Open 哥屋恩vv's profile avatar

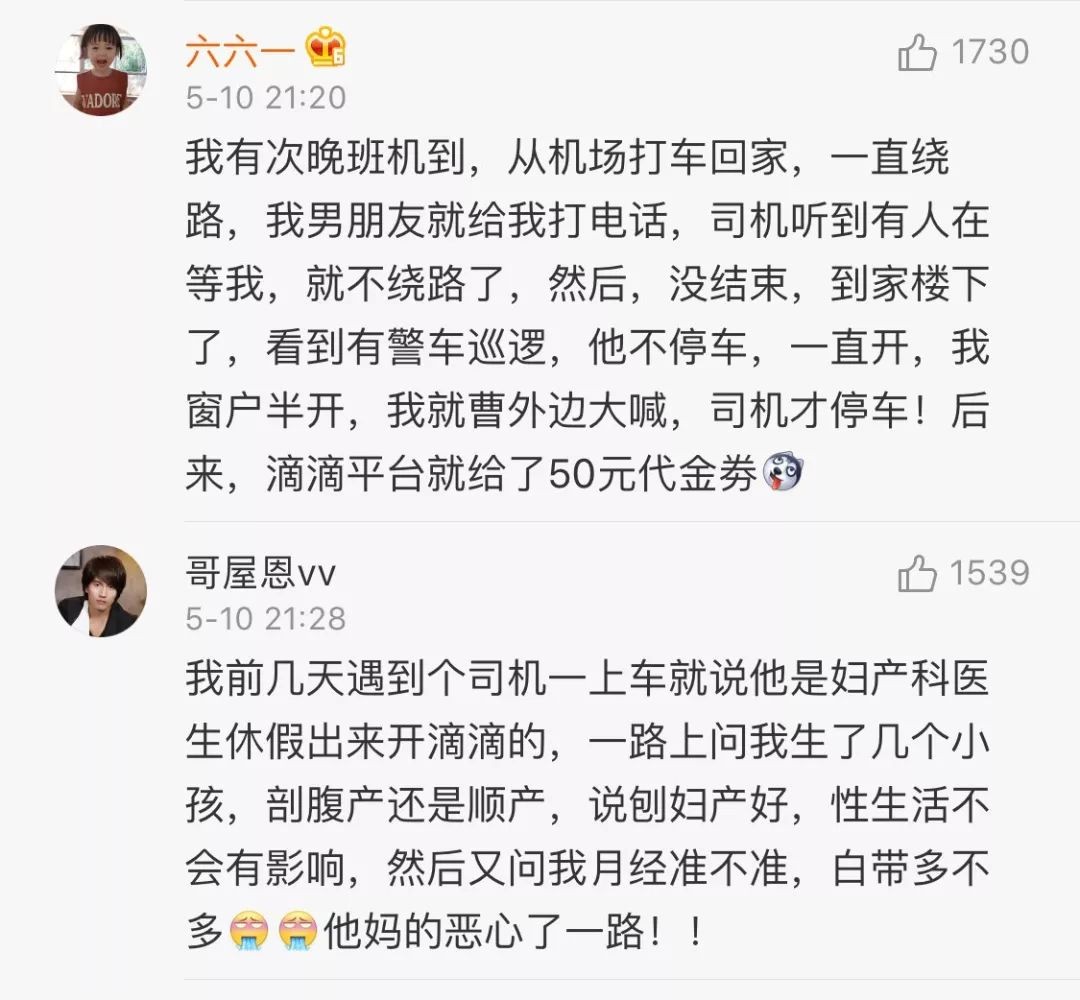[x=100, y=591]
